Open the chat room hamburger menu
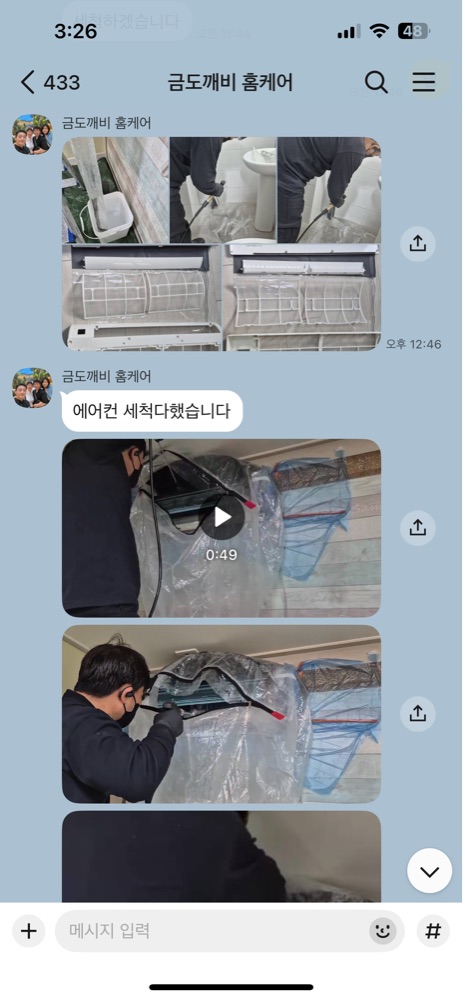Screen dimensions: 463x1000 tap(423, 82)
